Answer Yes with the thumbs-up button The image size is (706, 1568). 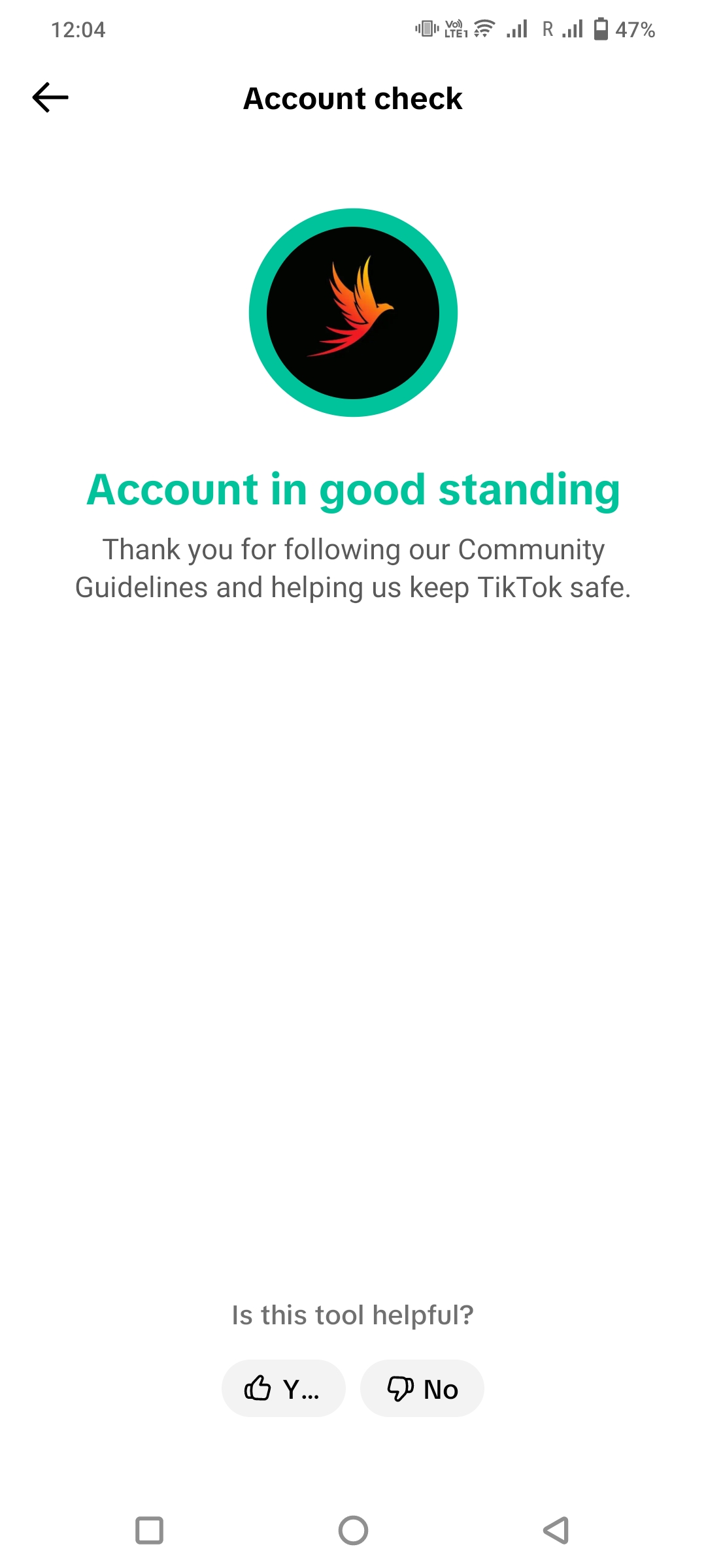(x=283, y=1388)
